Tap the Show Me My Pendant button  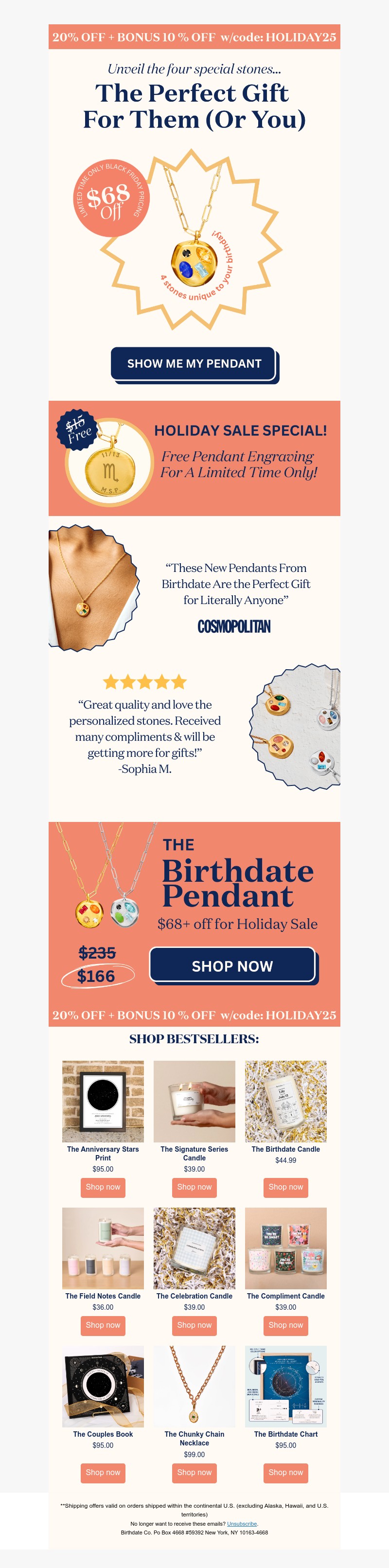[x=194, y=363]
